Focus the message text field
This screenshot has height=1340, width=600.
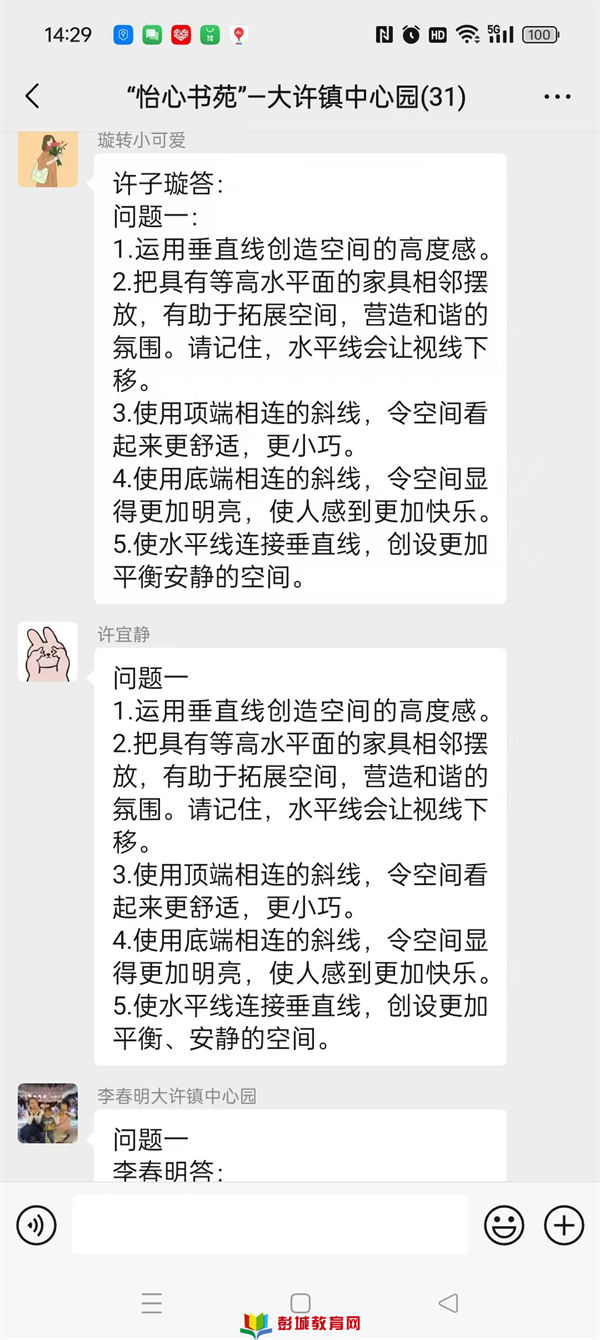[x=269, y=1224]
